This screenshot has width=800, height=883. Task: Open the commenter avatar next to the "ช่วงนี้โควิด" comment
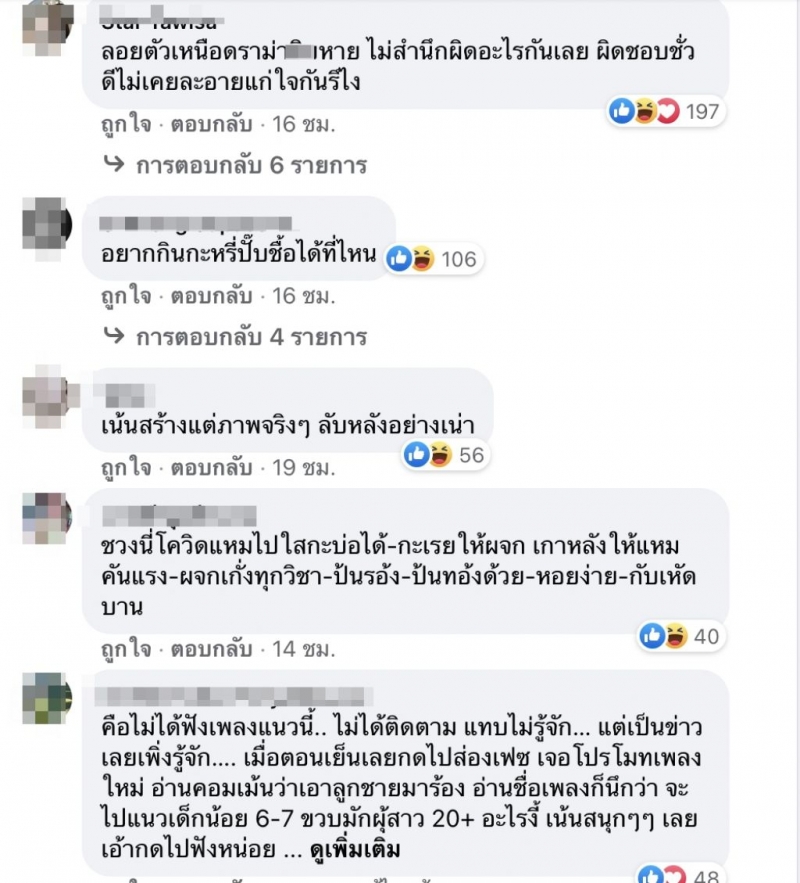tap(46, 517)
